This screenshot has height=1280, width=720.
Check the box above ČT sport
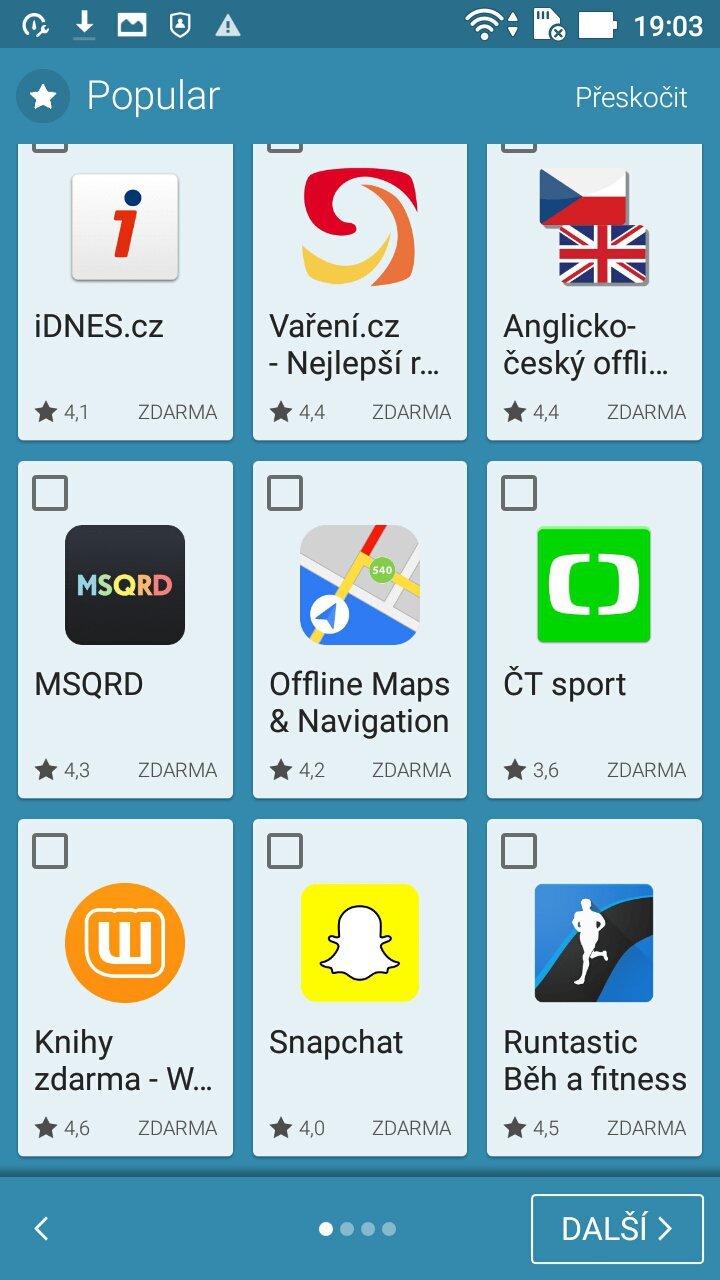click(x=518, y=492)
